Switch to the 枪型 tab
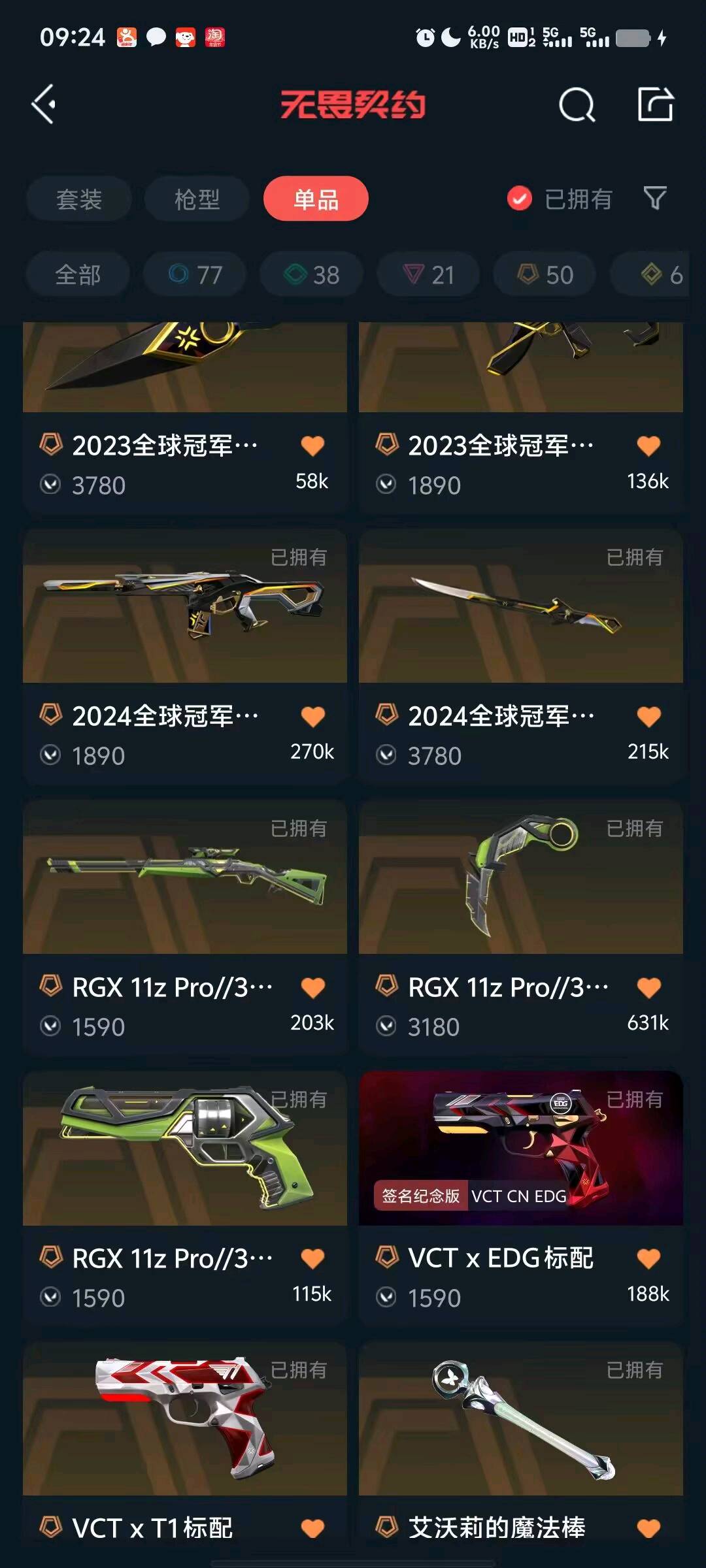 [197, 199]
